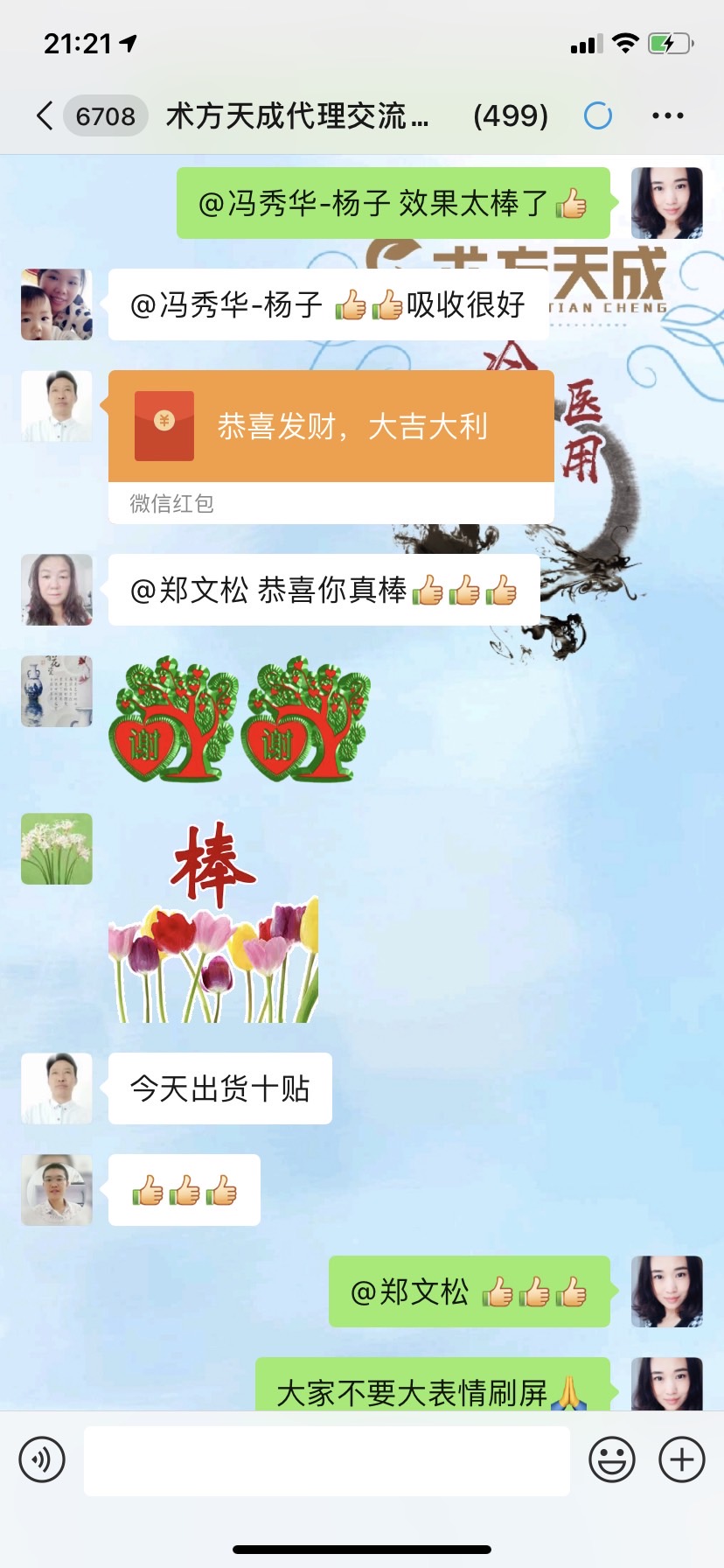Open my avatar beside 效果太棒了 message
724x1568 pixels.
(x=667, y=203)
